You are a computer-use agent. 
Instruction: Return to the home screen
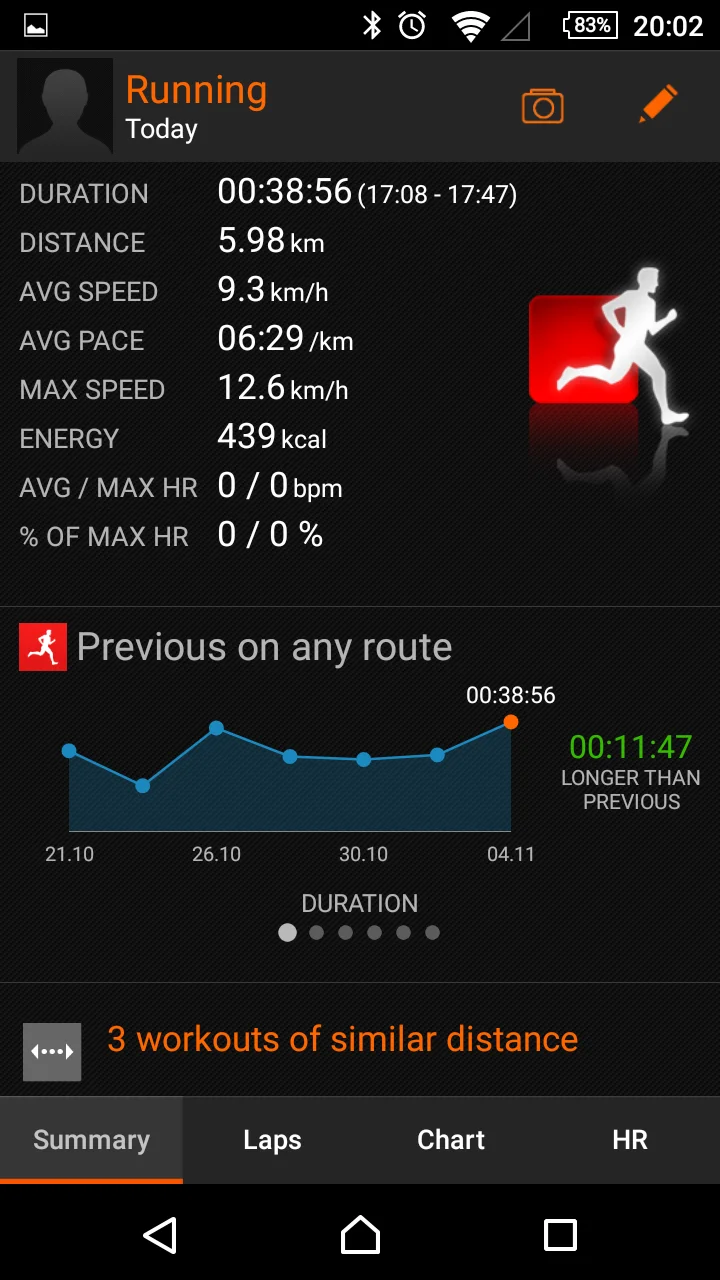[x=360, y=1236]
